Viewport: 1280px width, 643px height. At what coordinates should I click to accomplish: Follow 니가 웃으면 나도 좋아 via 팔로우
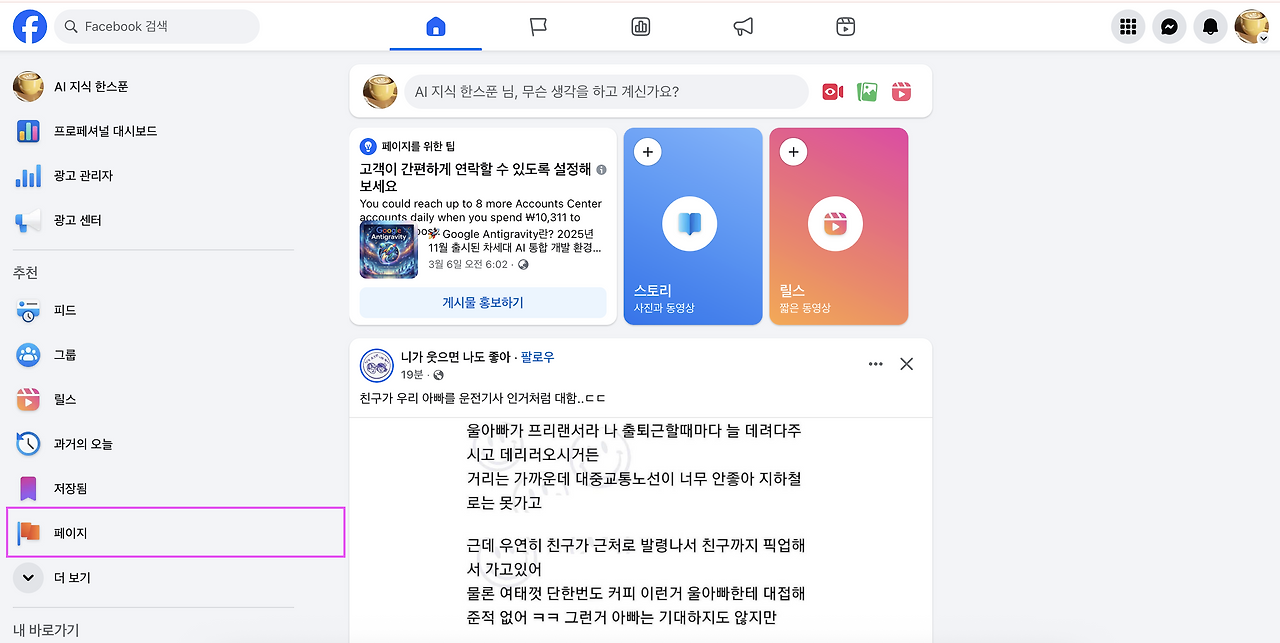pos(537,357)
